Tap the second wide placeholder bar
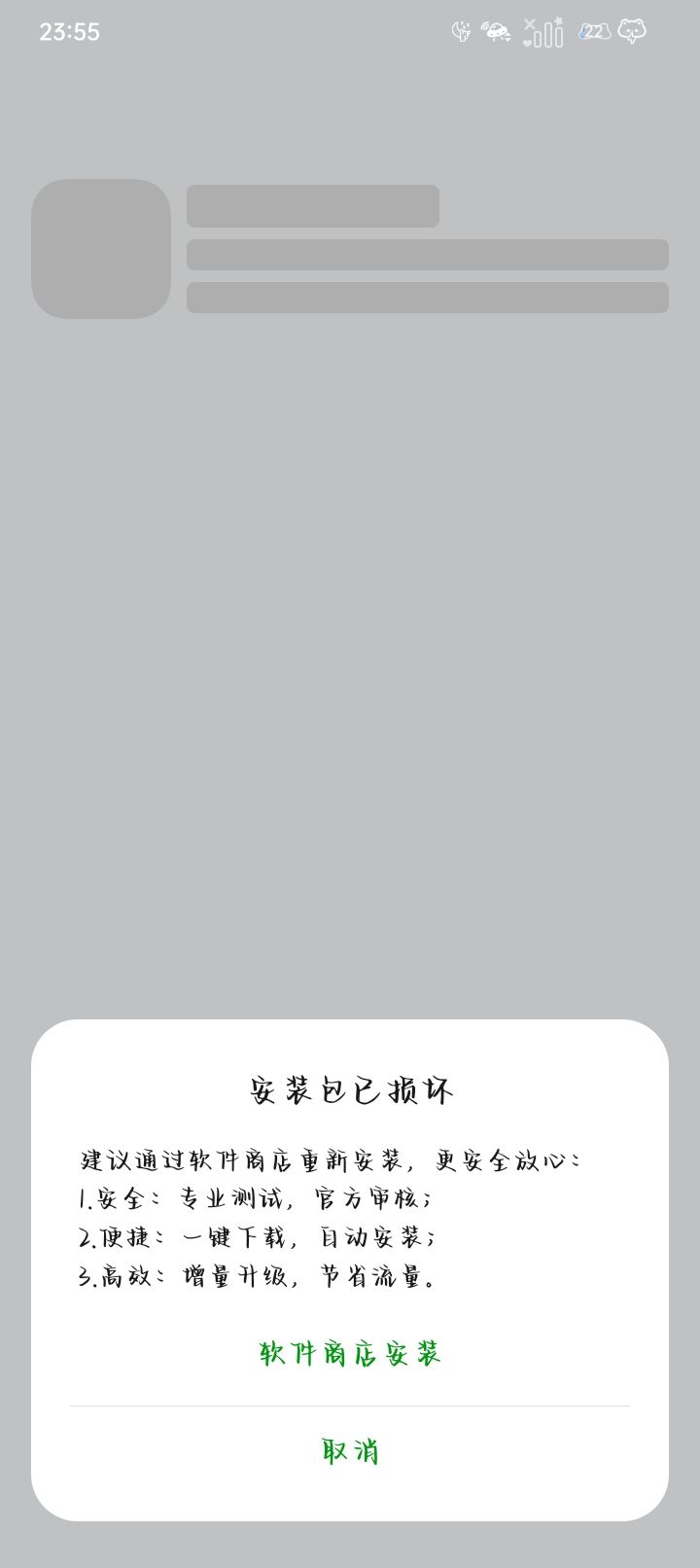700x1568 pixels. click(x=428, y=255)
